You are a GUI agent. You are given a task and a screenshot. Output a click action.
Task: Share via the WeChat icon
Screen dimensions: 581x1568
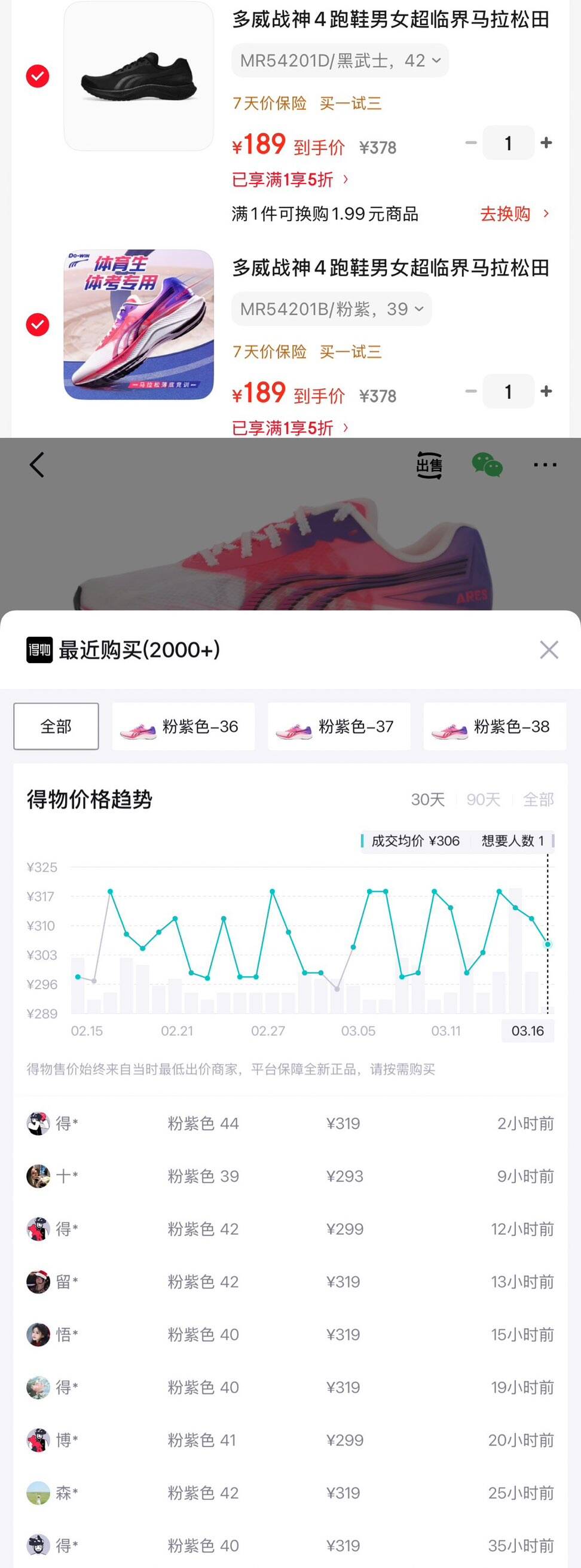[487, 465]
